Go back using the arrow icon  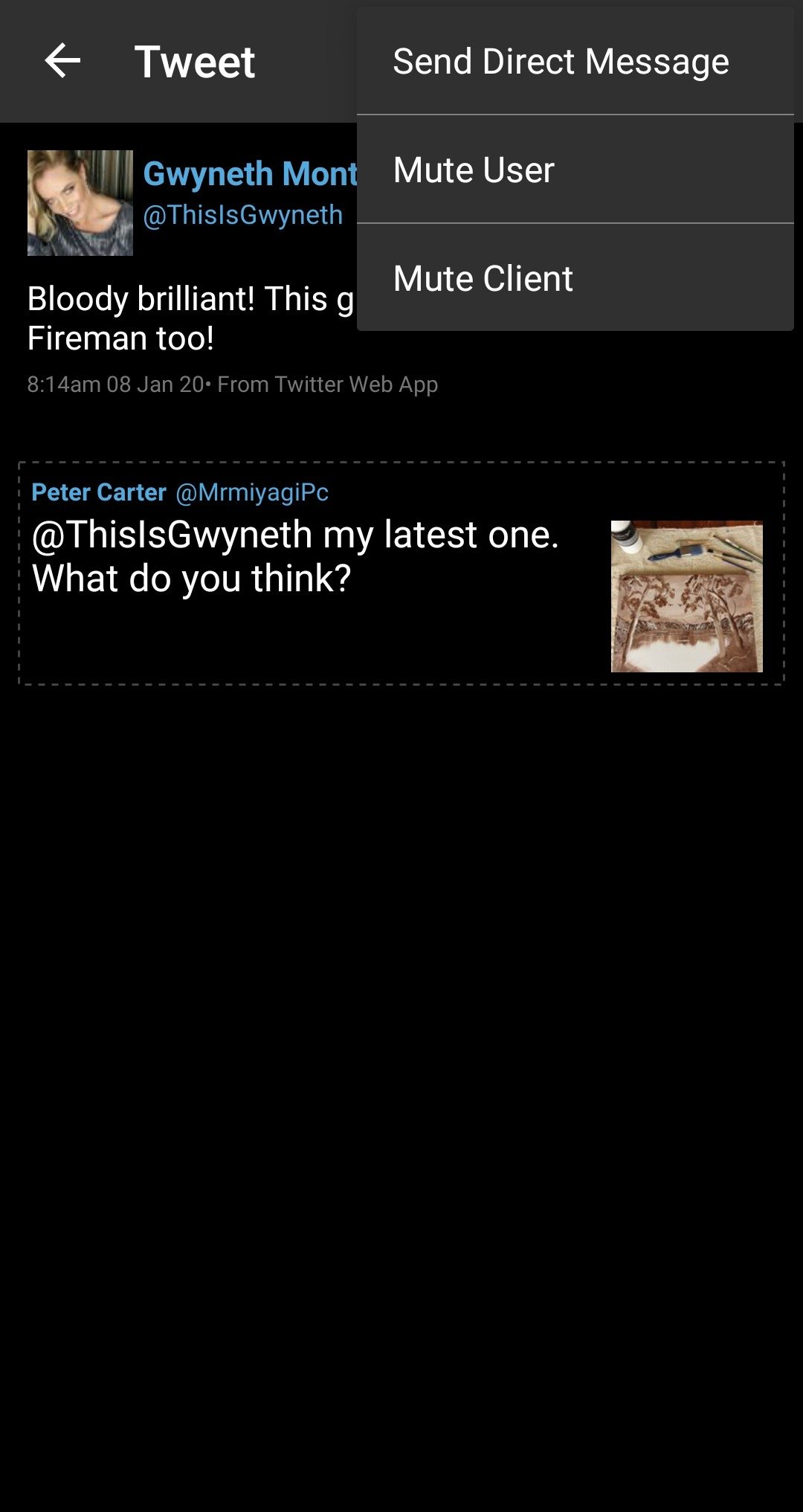(x=62, y=61)
